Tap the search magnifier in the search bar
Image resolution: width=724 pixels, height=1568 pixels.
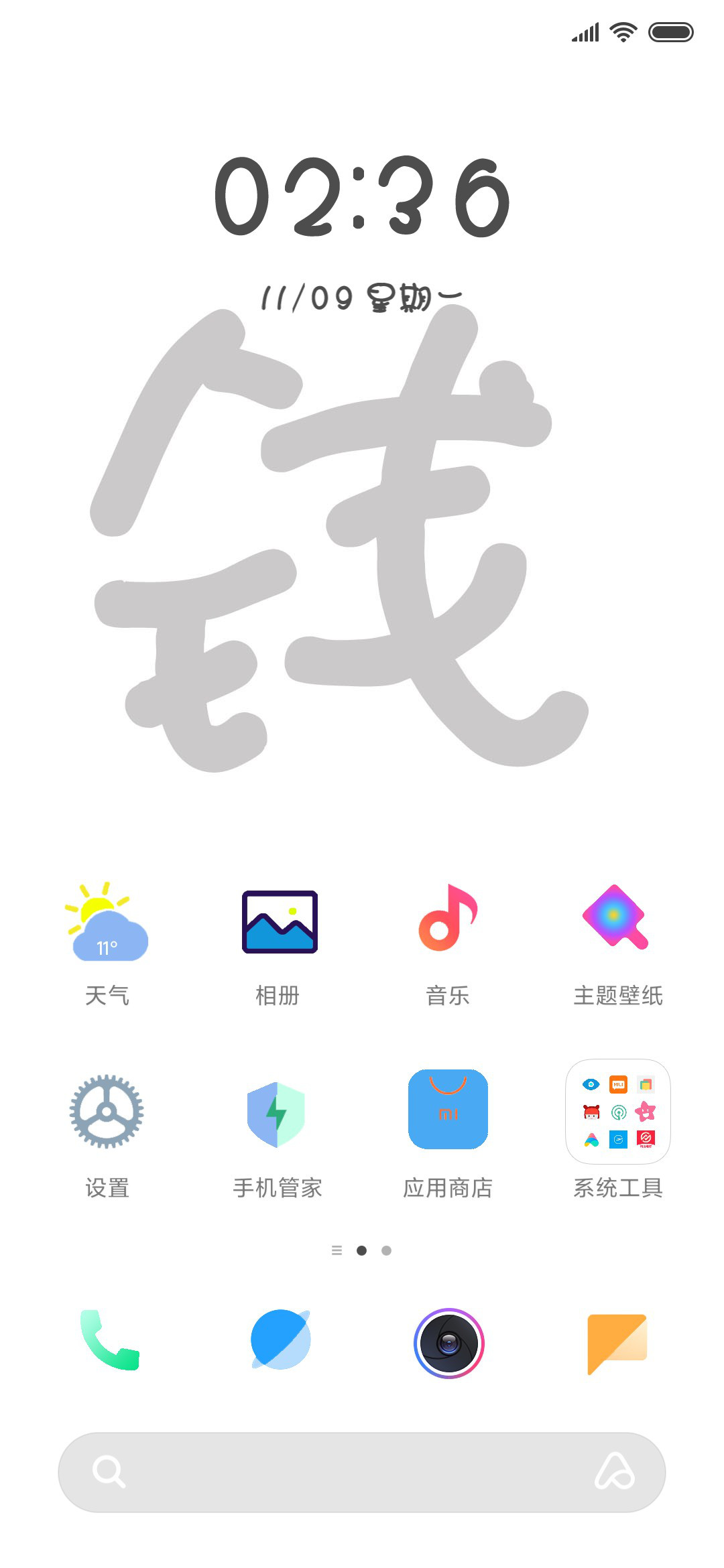[x=109, y=1472]
